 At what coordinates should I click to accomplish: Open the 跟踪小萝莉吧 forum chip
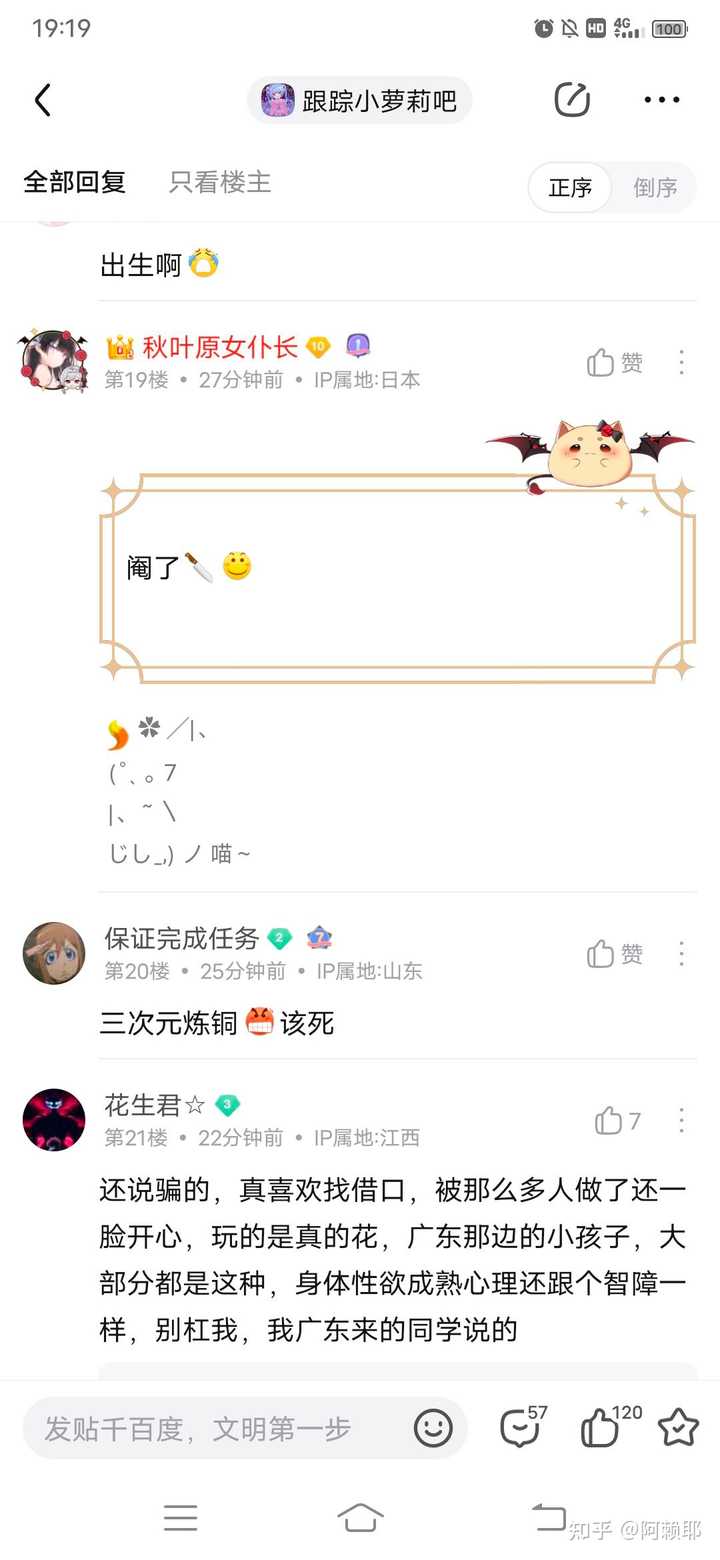360,100
